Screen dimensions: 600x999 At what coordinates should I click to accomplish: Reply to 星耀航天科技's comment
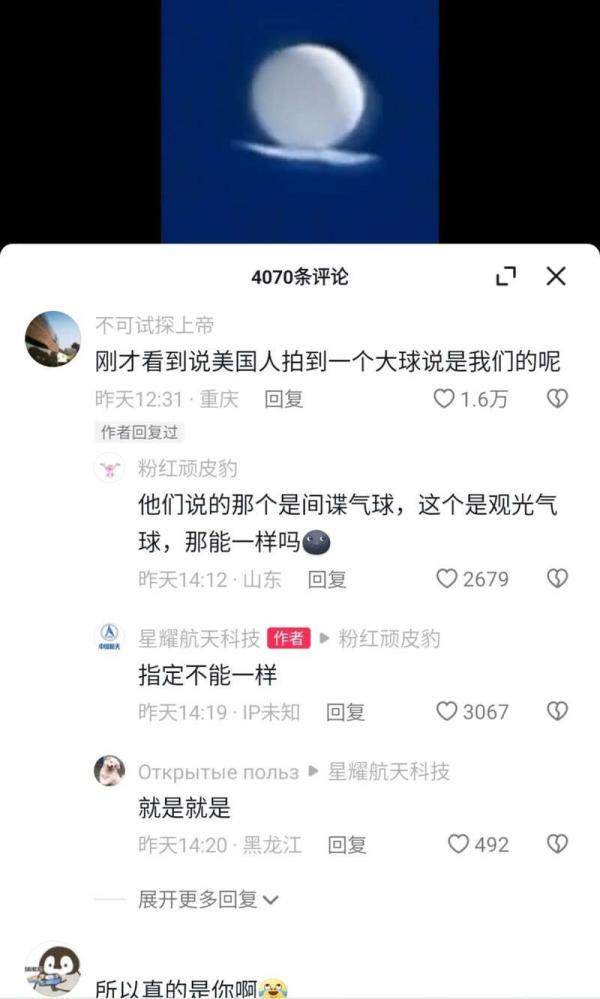[345, 712]
